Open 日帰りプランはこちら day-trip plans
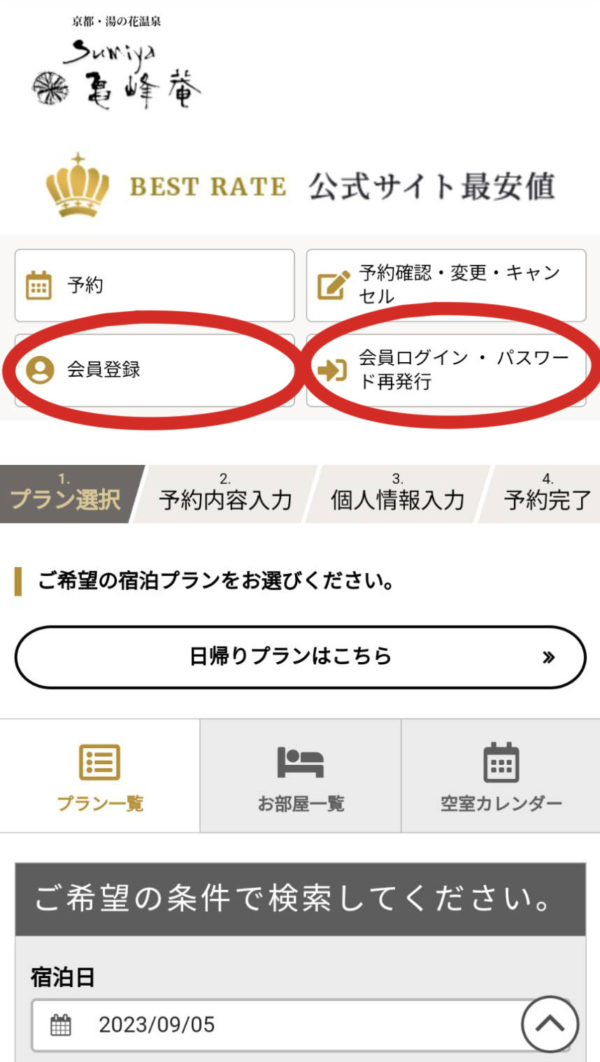This screenshot has height=1062, width=600. pyautogui.click(x=300, y=657)
